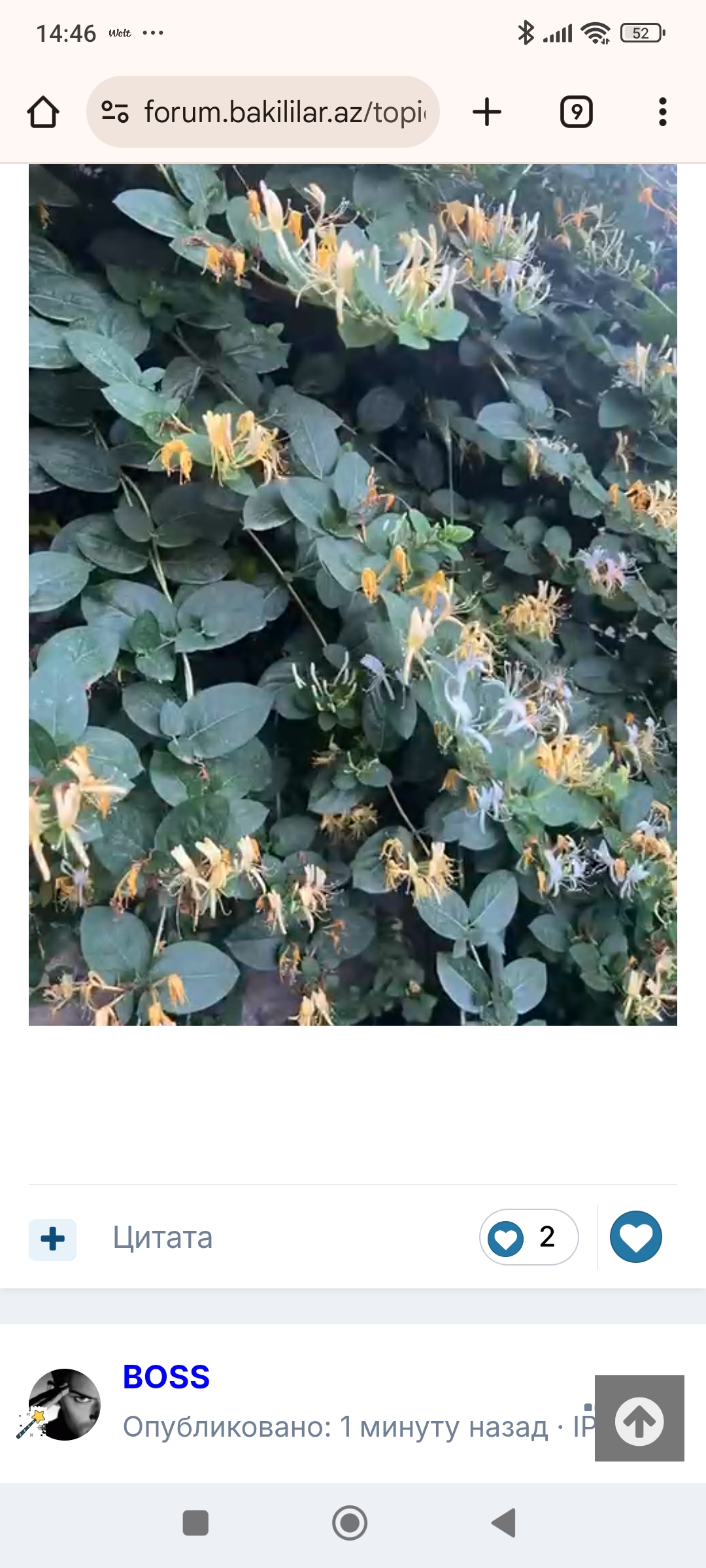Like this post with the heart
This screenshot has height=1568, width=706.
coord(636,1237)
